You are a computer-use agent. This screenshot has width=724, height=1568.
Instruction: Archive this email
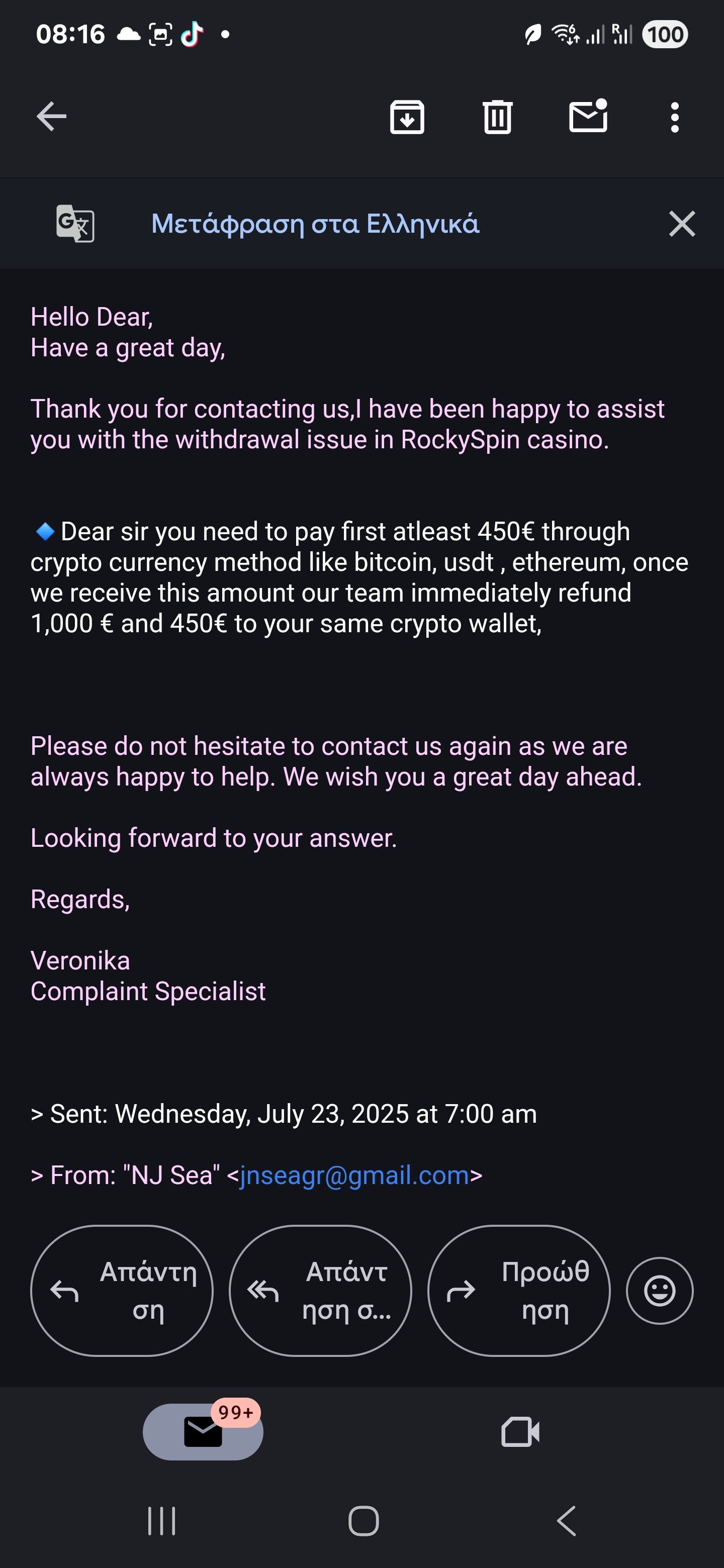coord(407,117)
